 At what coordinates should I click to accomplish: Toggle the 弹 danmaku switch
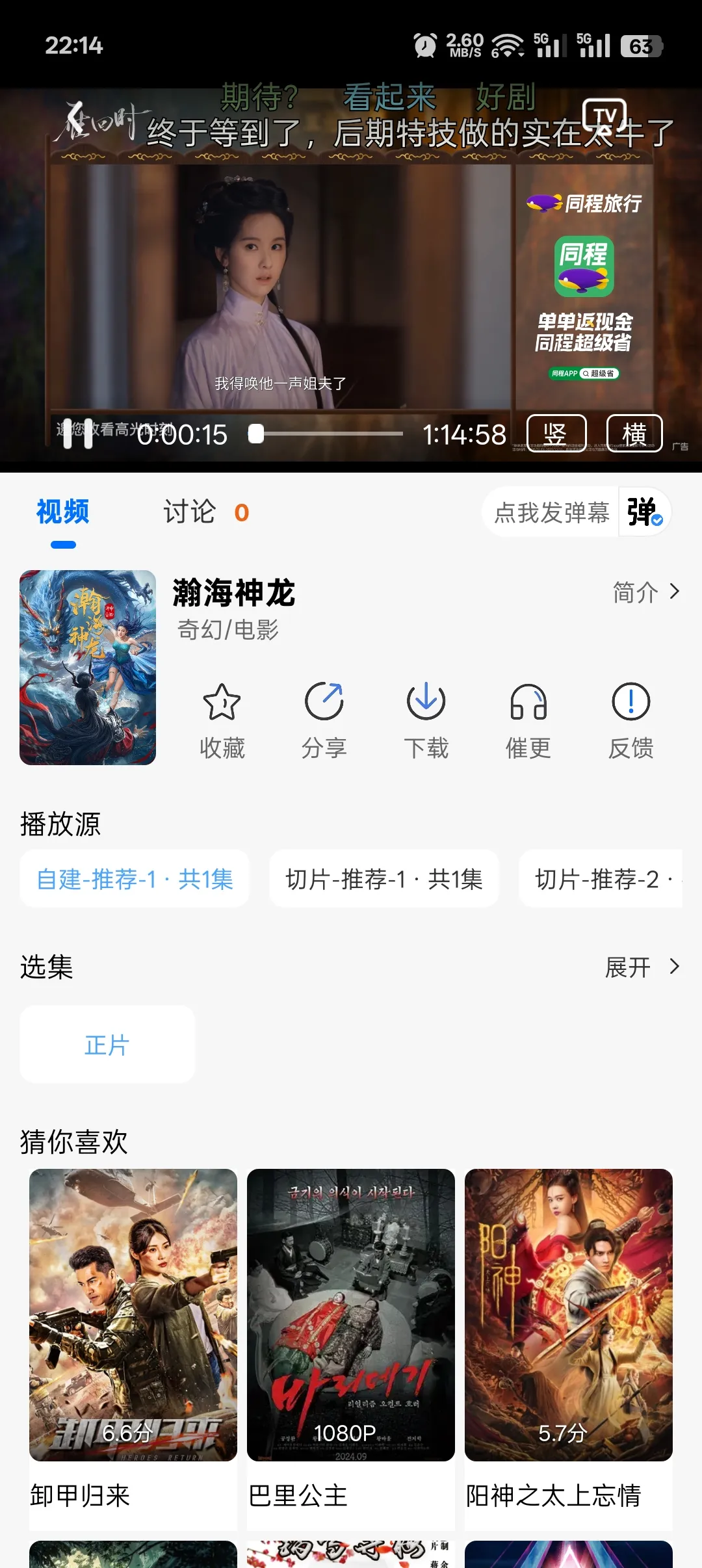point(644,512)
